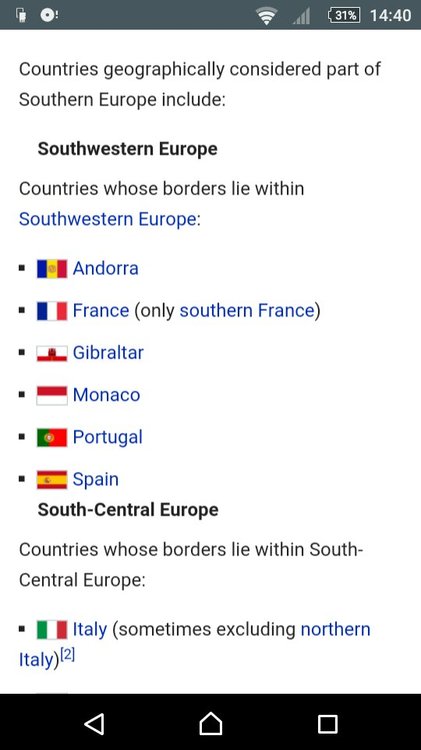Go to the home screen

pos(210,723)
